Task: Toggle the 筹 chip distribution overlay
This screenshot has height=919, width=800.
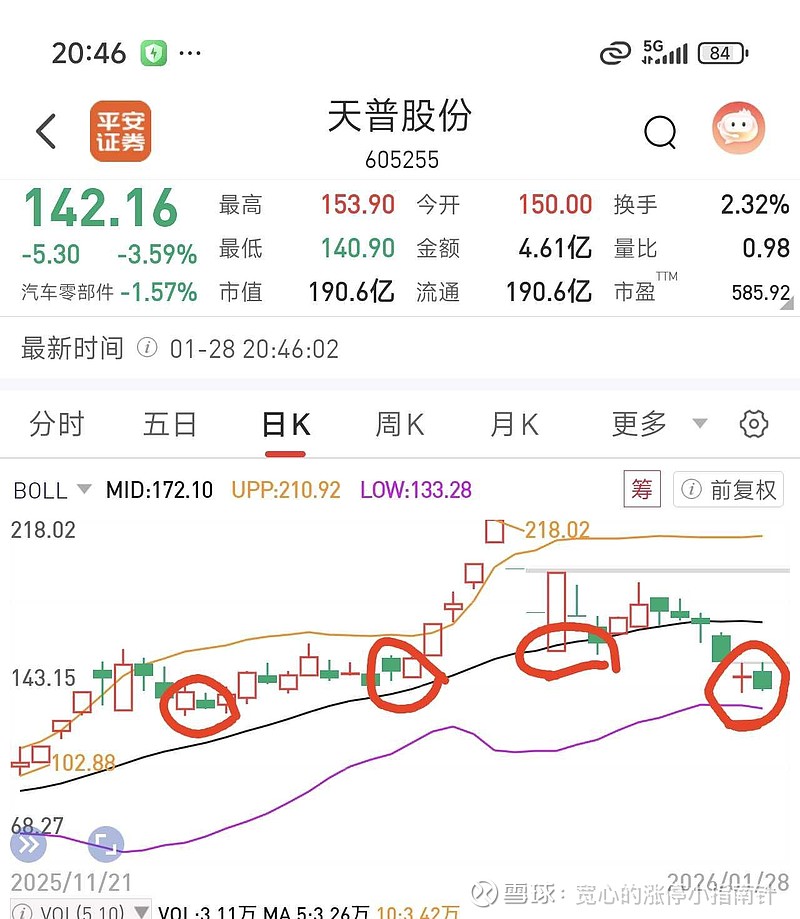Action: point(641,490)
